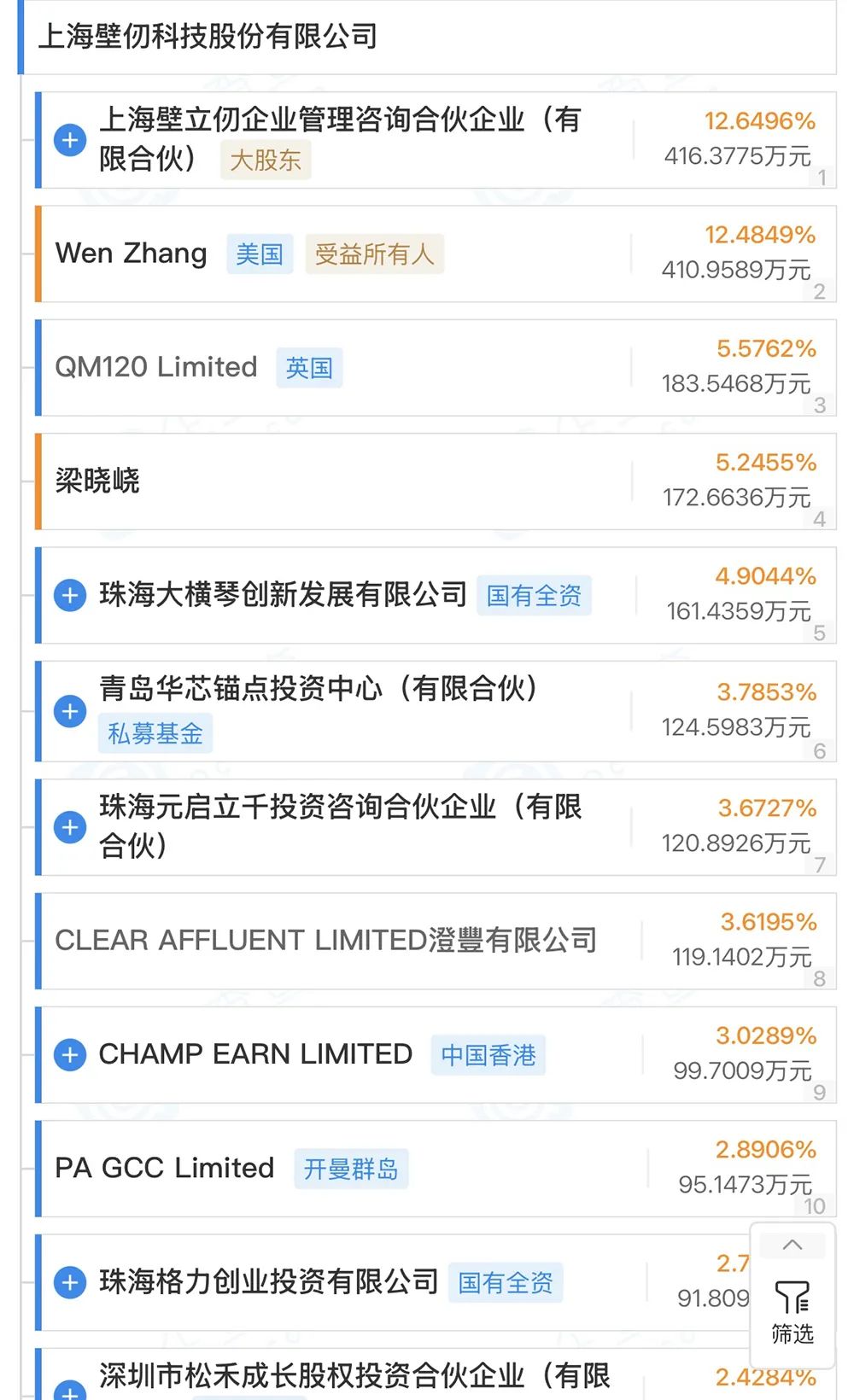Click the 中国香港 tag for CHAMP EARN
Screen dimensions: 854x1400
tap(488, 1056)
